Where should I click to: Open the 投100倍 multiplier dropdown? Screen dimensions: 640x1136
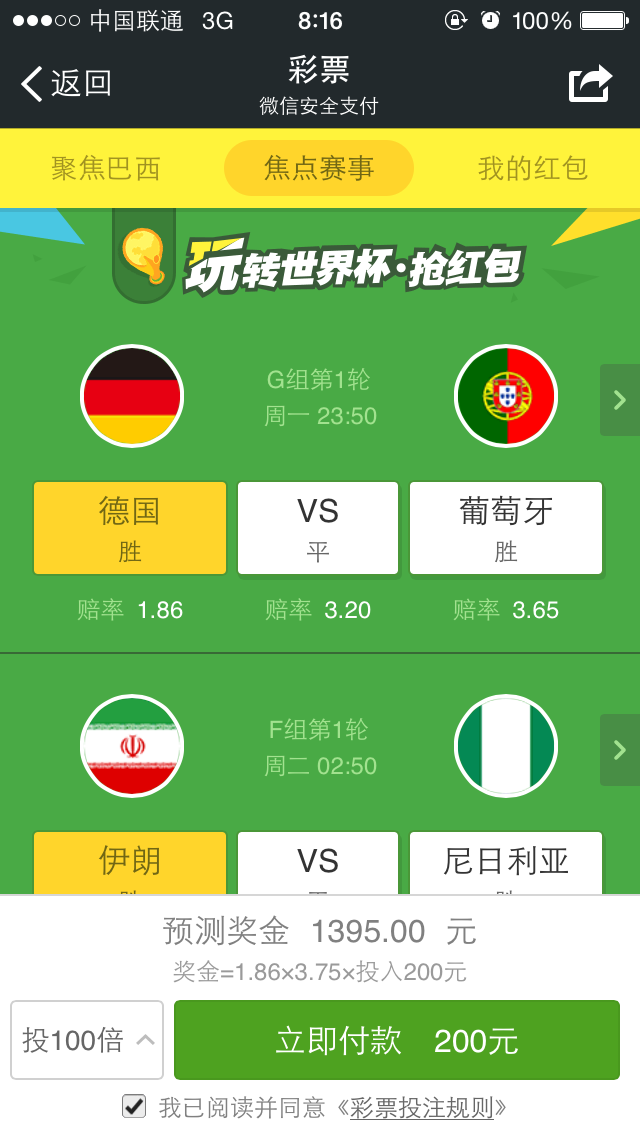click(87, 1040)
